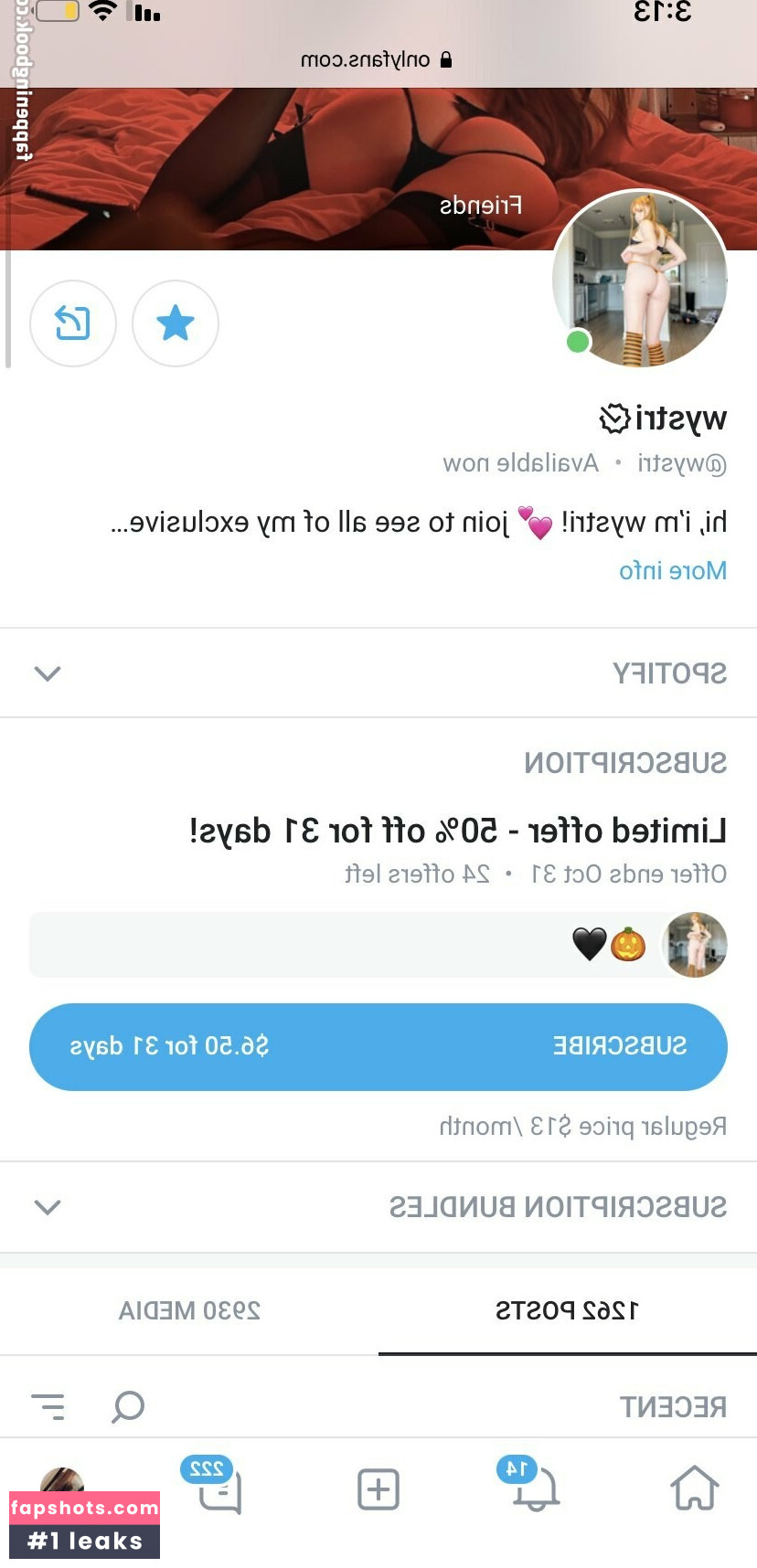Create a new post

click(x=378, y=1489)
